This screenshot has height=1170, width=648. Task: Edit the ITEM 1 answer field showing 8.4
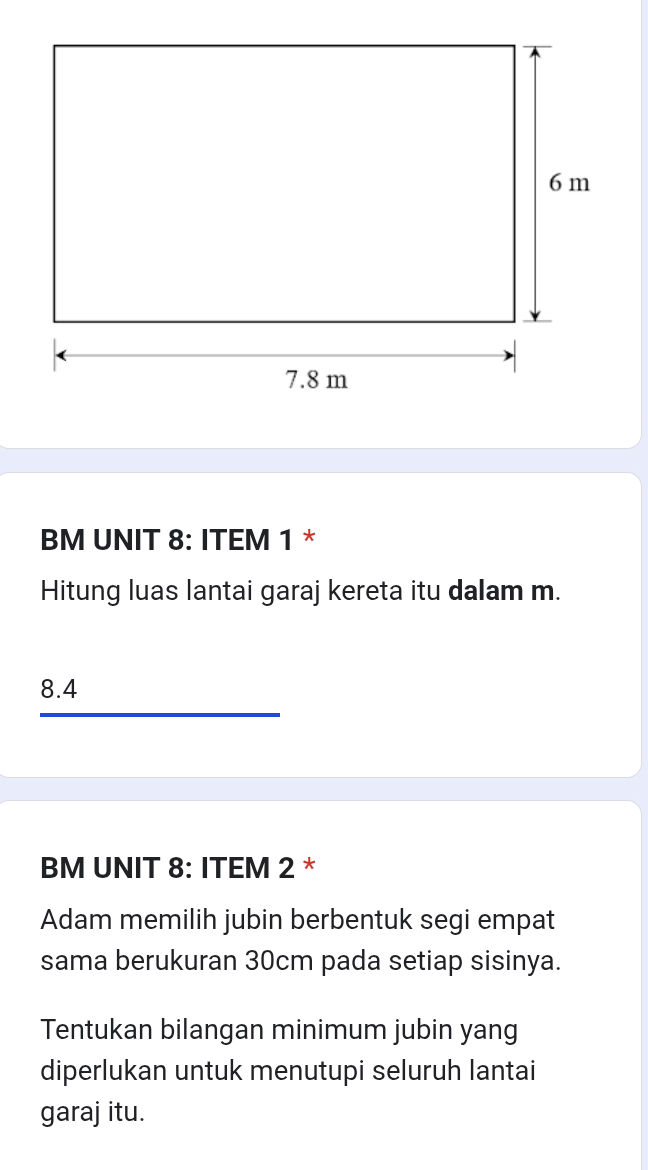click(159, 690)
